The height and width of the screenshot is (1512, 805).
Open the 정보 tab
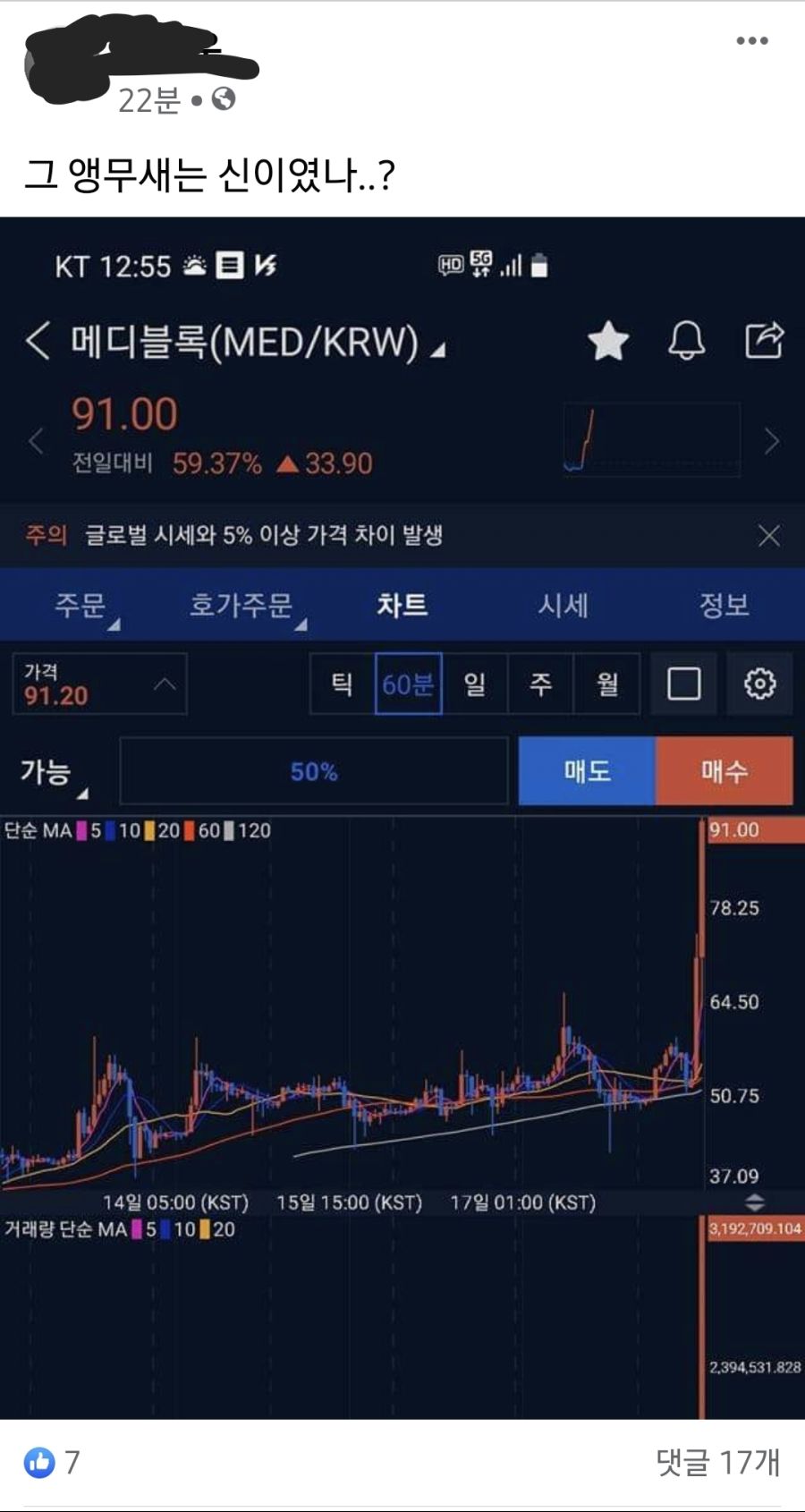click(x=721, y=605)
